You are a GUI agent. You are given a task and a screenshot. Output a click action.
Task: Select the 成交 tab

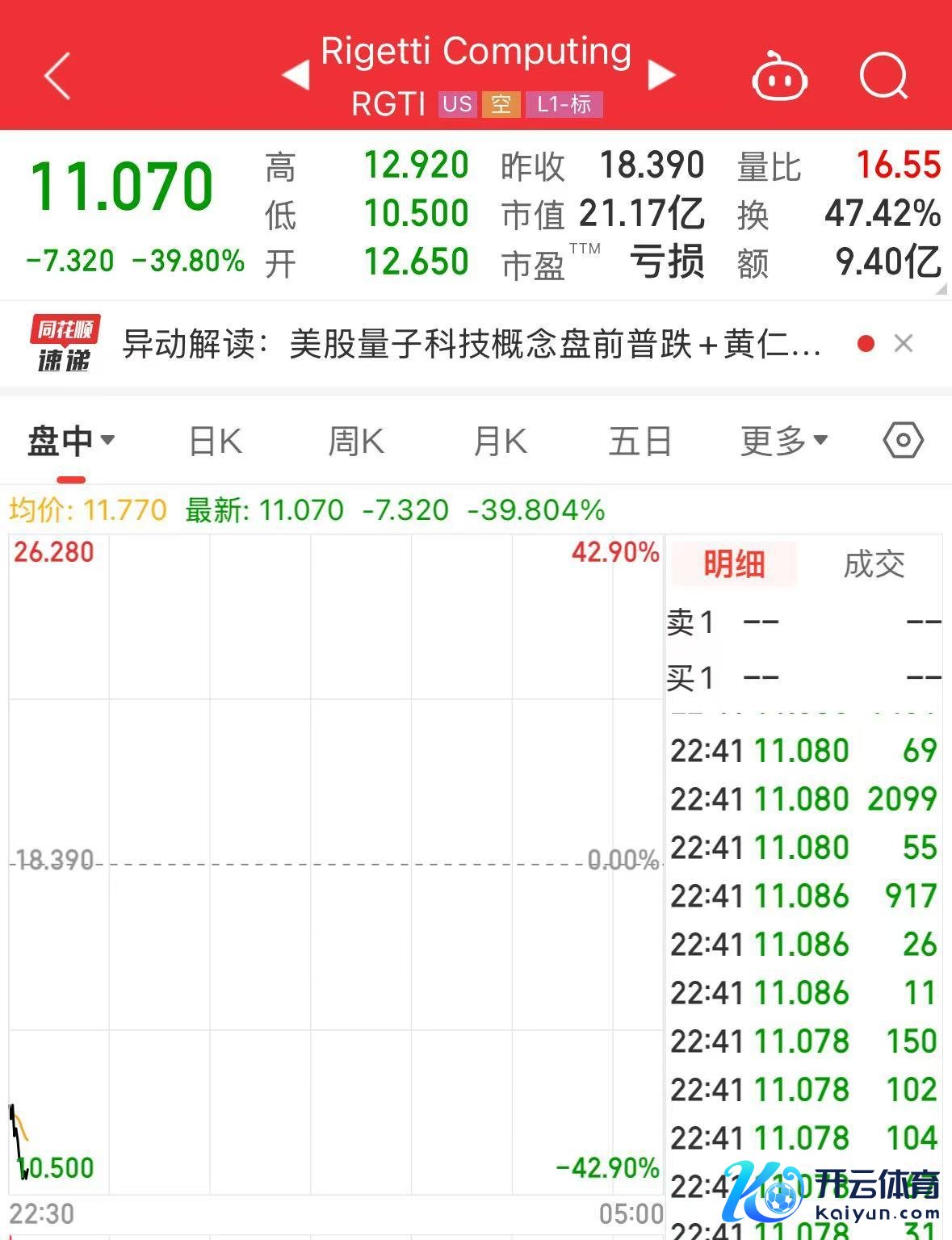[874, 563]
